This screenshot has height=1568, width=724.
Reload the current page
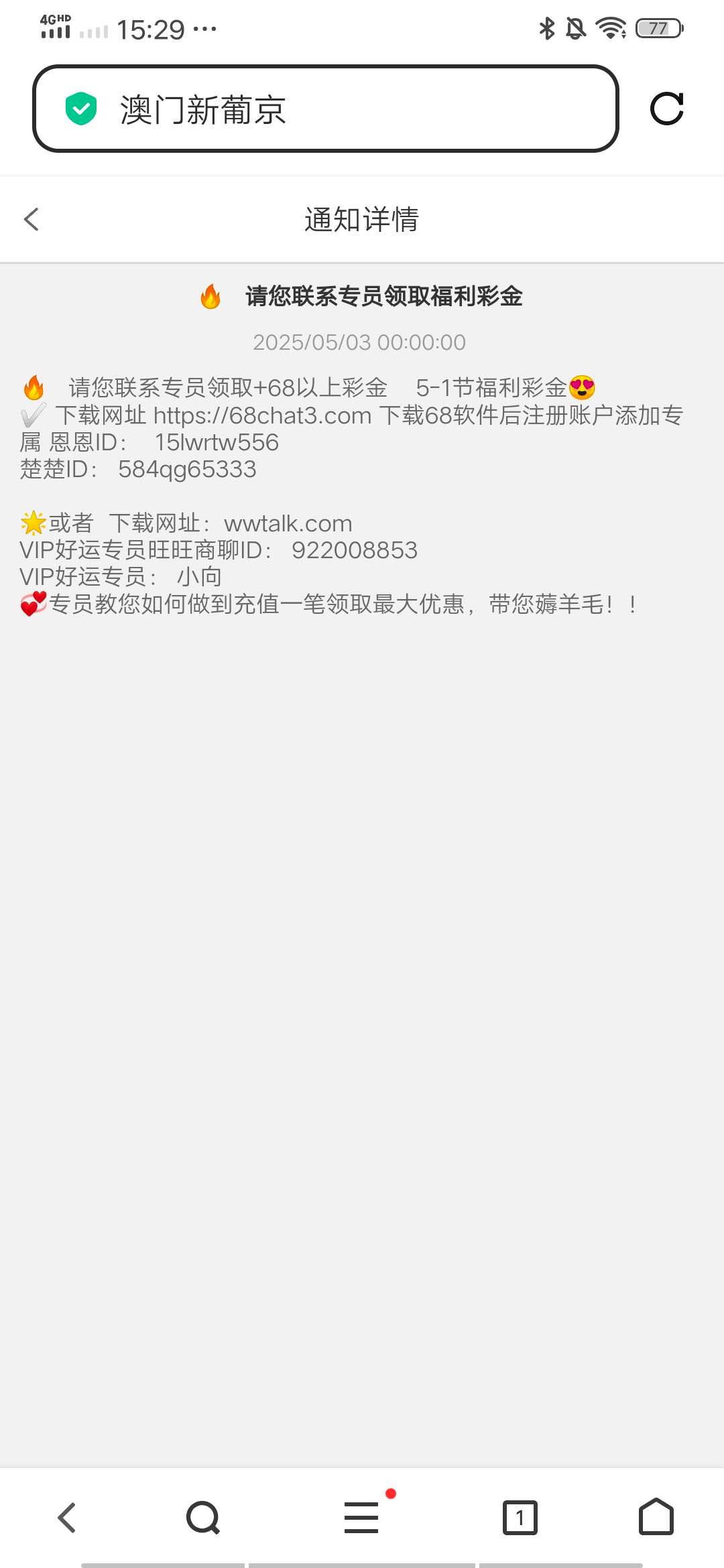(666, 109)
